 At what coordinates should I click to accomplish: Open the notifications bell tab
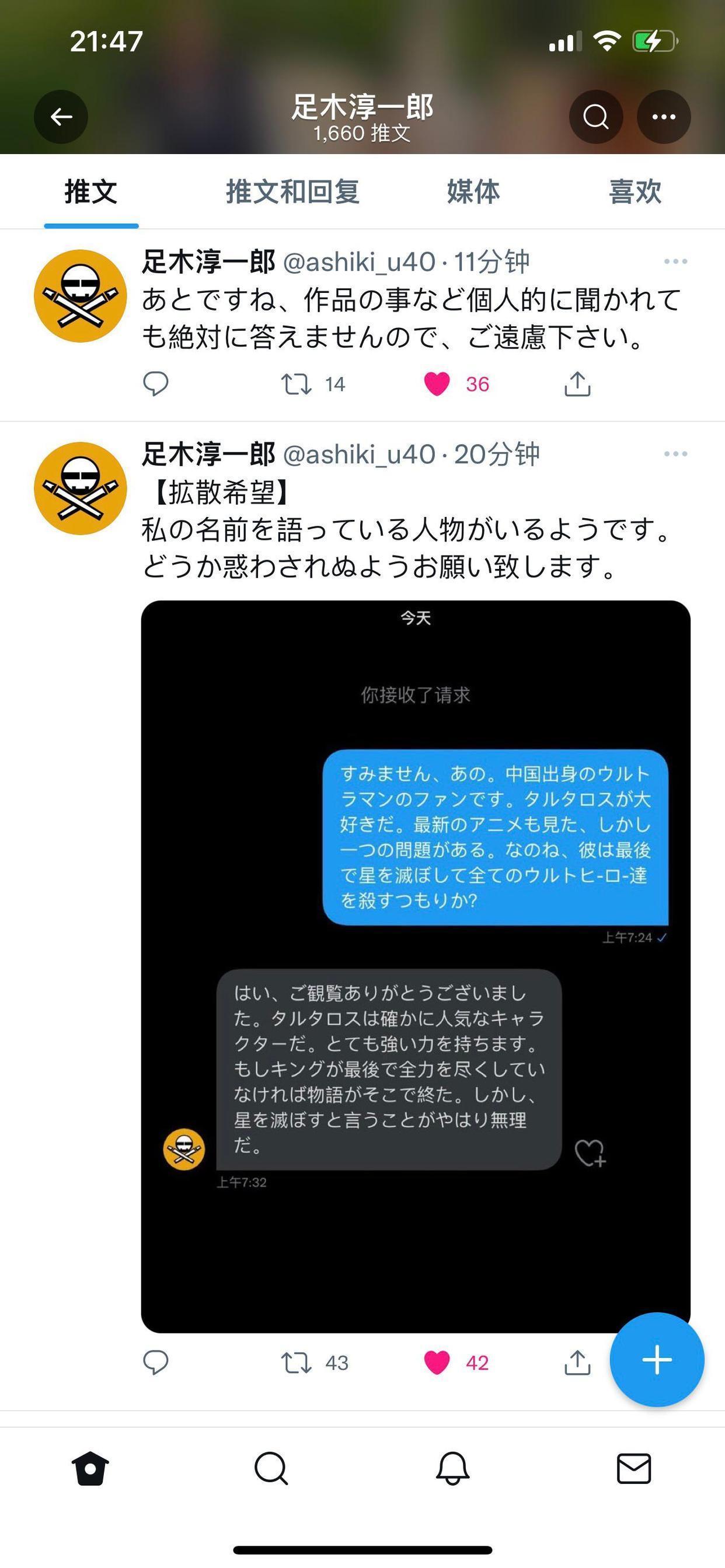click(452, 1469)
